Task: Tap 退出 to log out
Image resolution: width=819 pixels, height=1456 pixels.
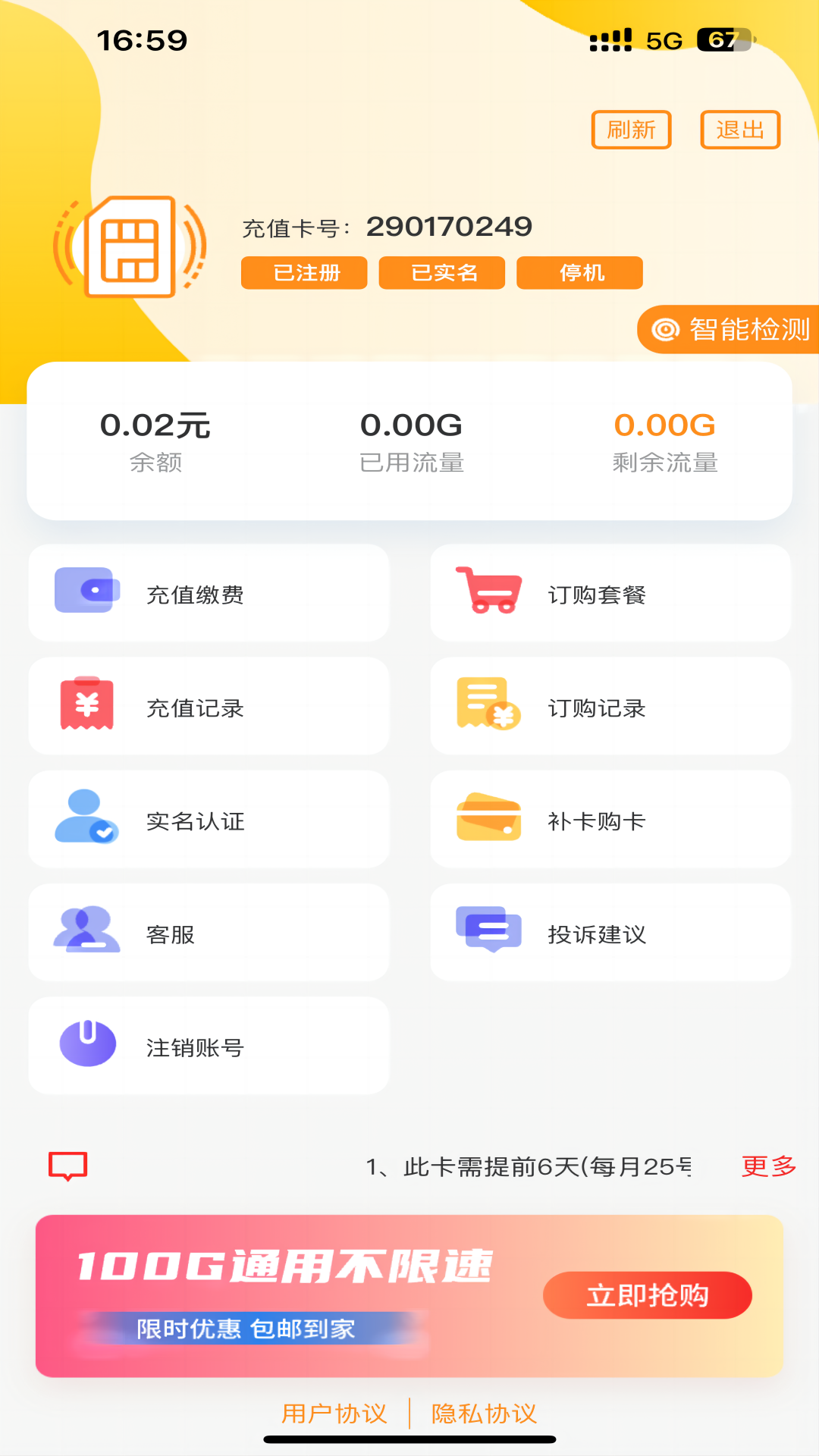Action: (739, 130)
